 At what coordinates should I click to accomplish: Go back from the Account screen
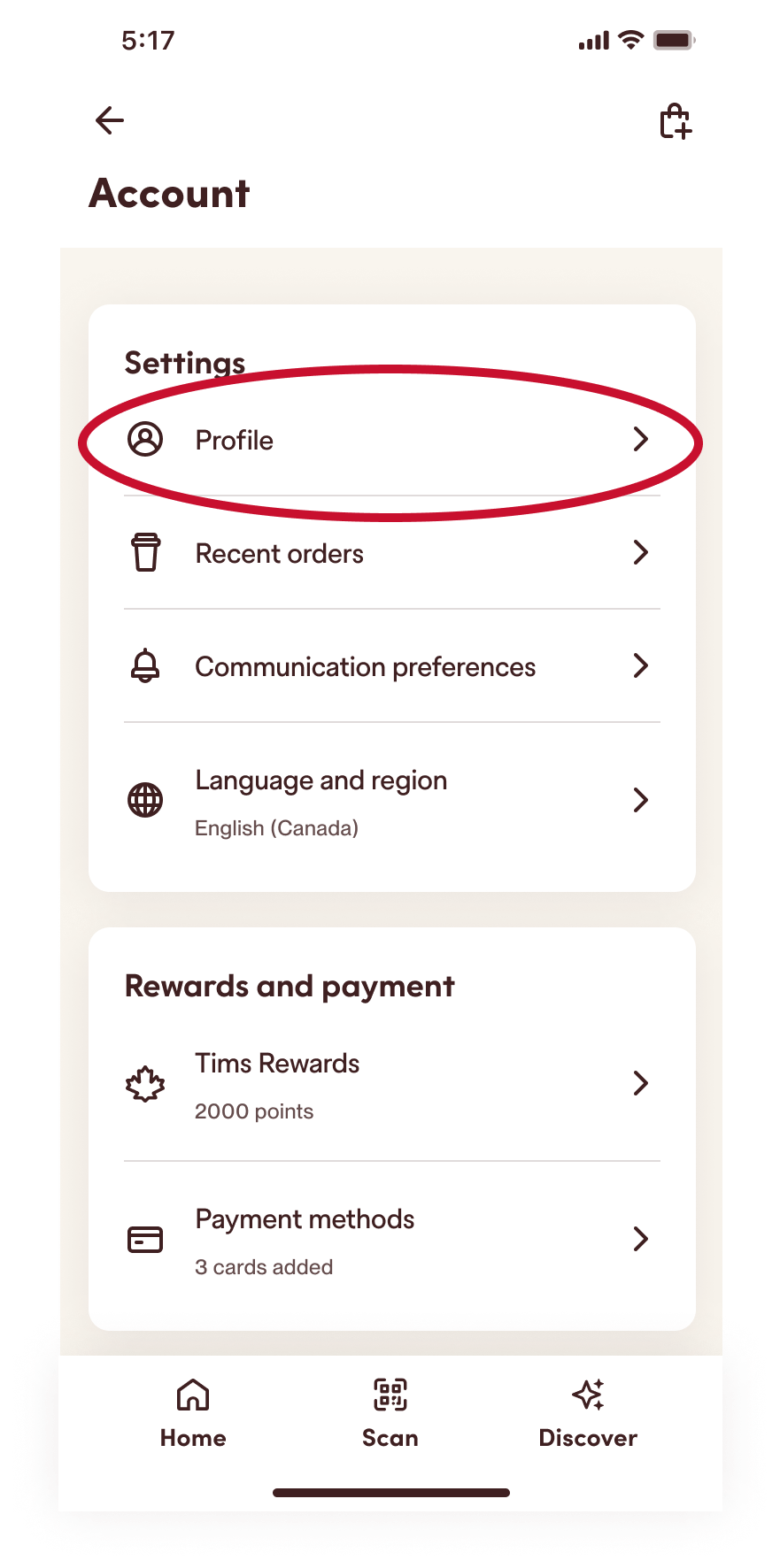coord(110,120)
